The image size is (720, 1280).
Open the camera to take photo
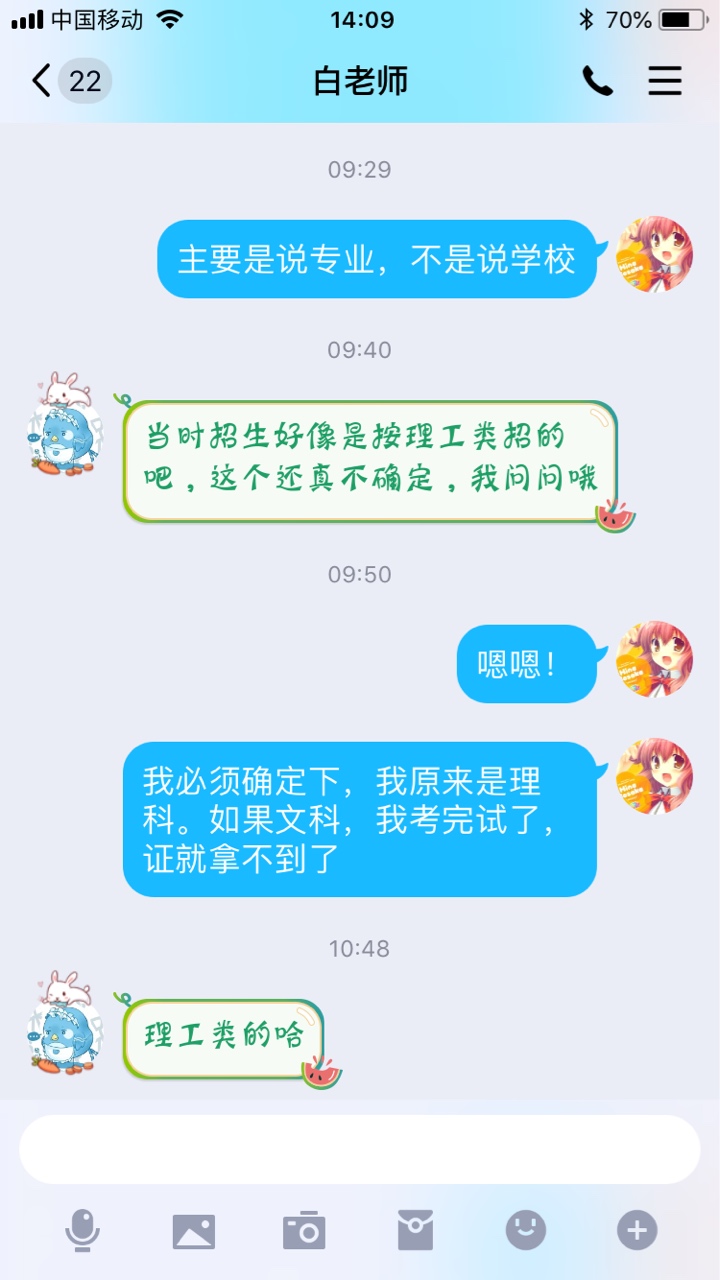tap(304, 1230)
